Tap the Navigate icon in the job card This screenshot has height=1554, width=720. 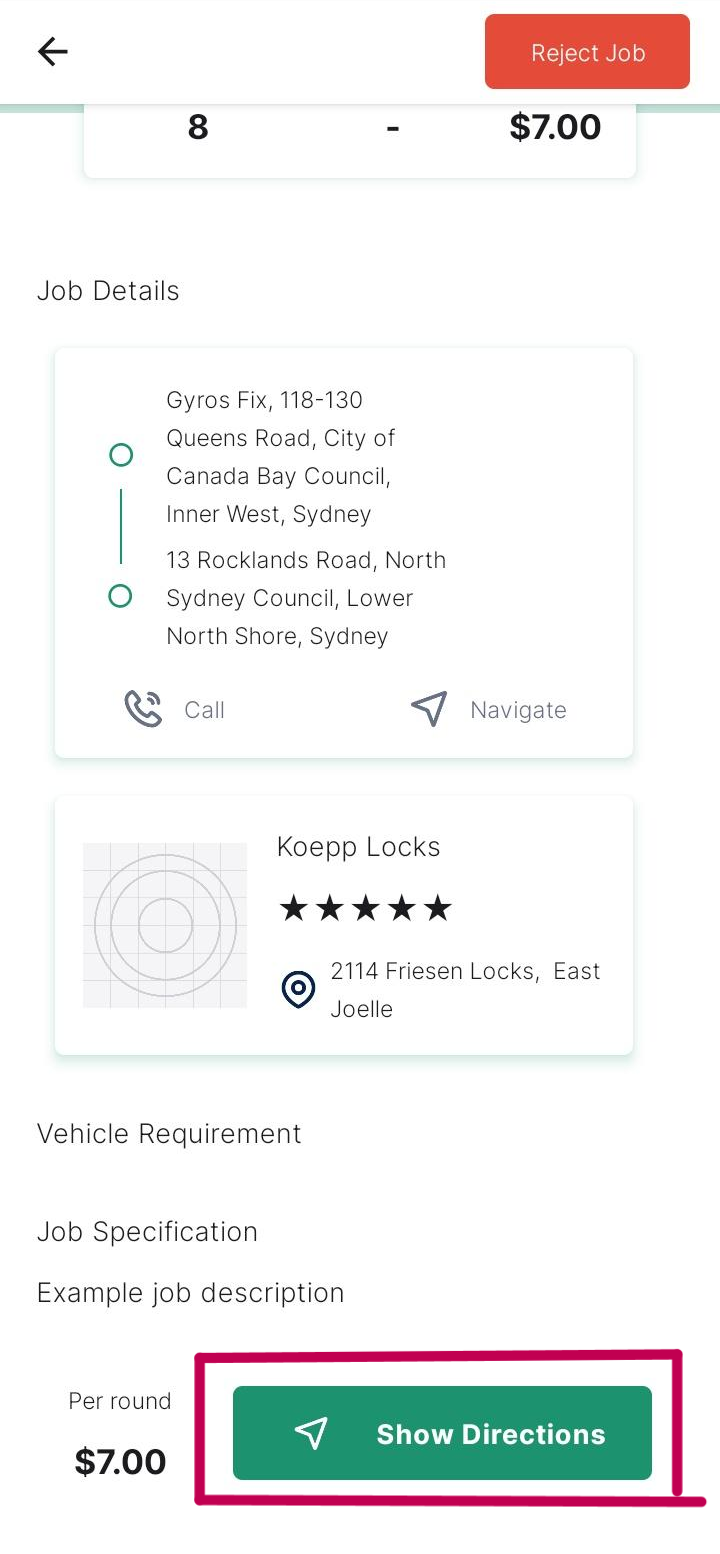click(429, 709)
